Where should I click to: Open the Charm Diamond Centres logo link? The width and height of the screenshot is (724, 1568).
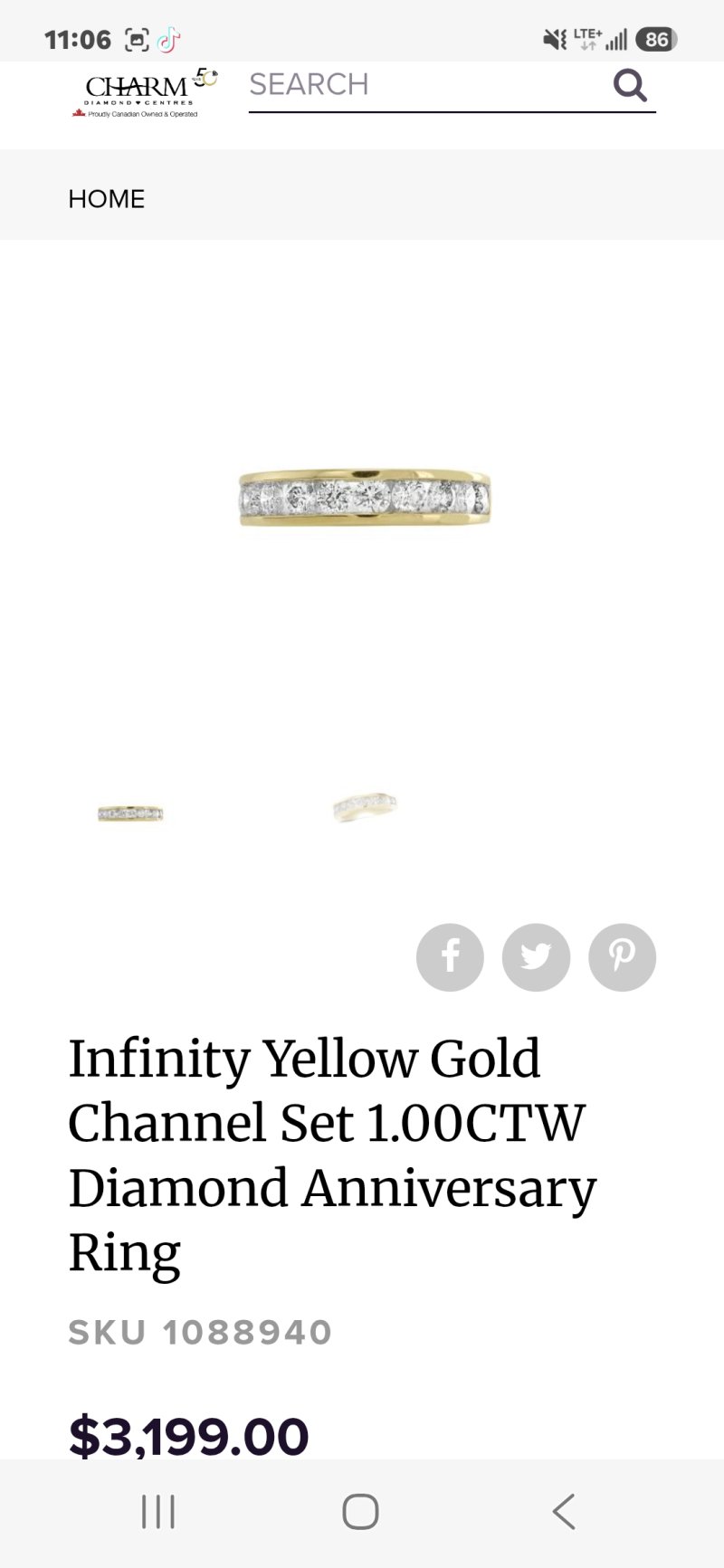(145, 92)
